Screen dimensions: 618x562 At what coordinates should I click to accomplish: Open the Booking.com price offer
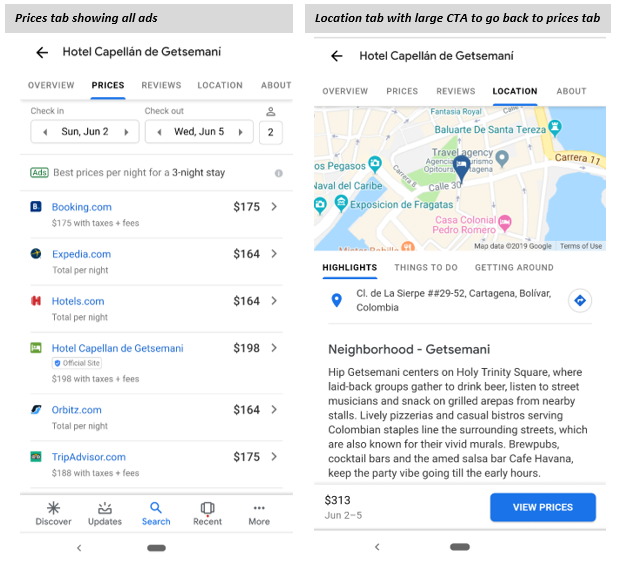(156, 214)
